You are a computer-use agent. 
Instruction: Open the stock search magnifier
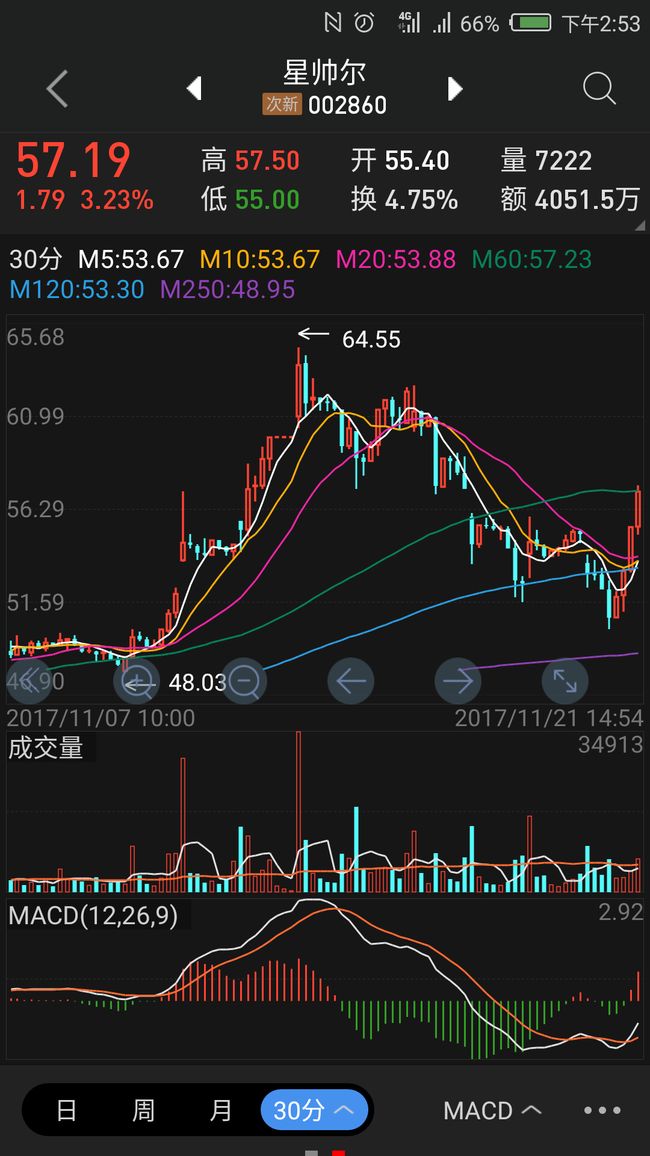click(598, 89)
